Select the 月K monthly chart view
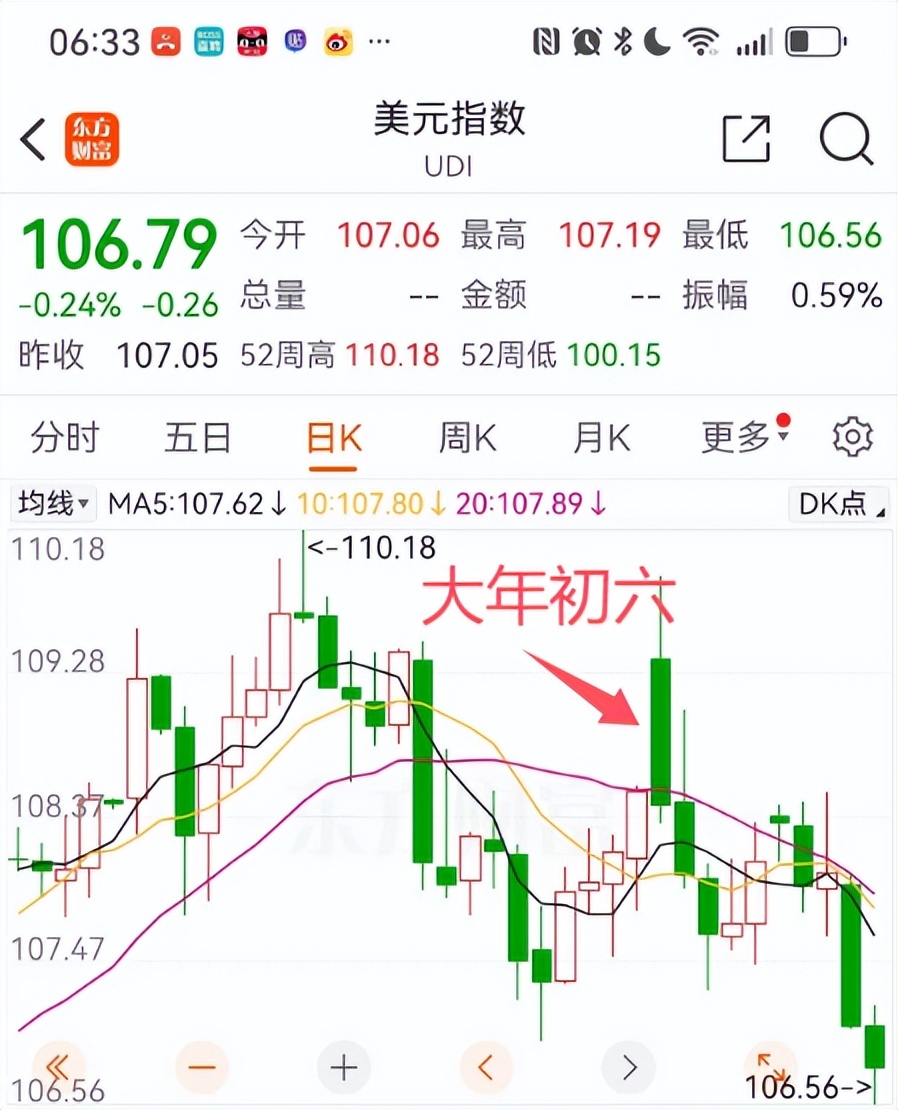Screen dimensions: 898x1110 click(601, 437)
